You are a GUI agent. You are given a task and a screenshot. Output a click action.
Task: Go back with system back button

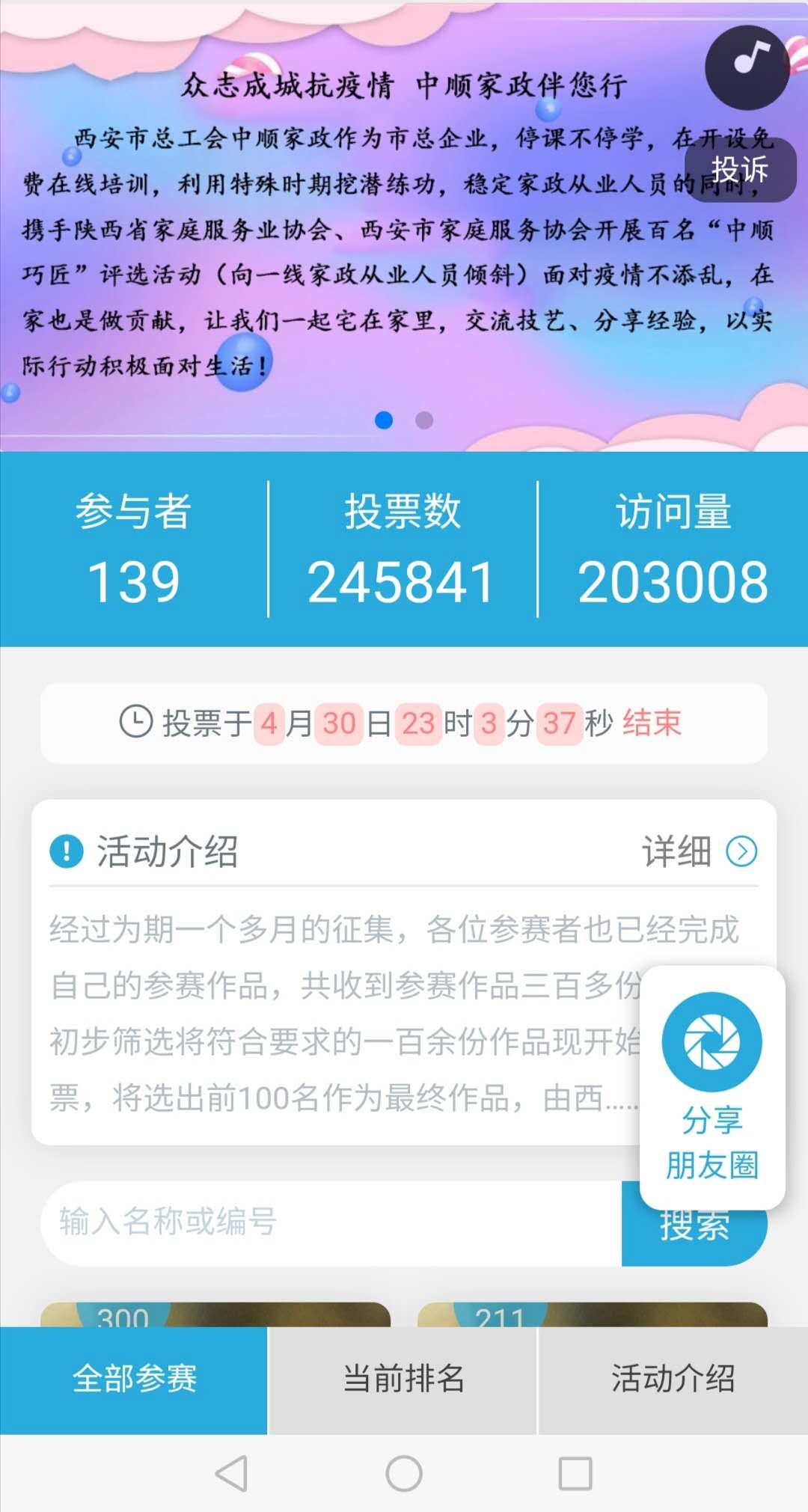click(231, 1473)
